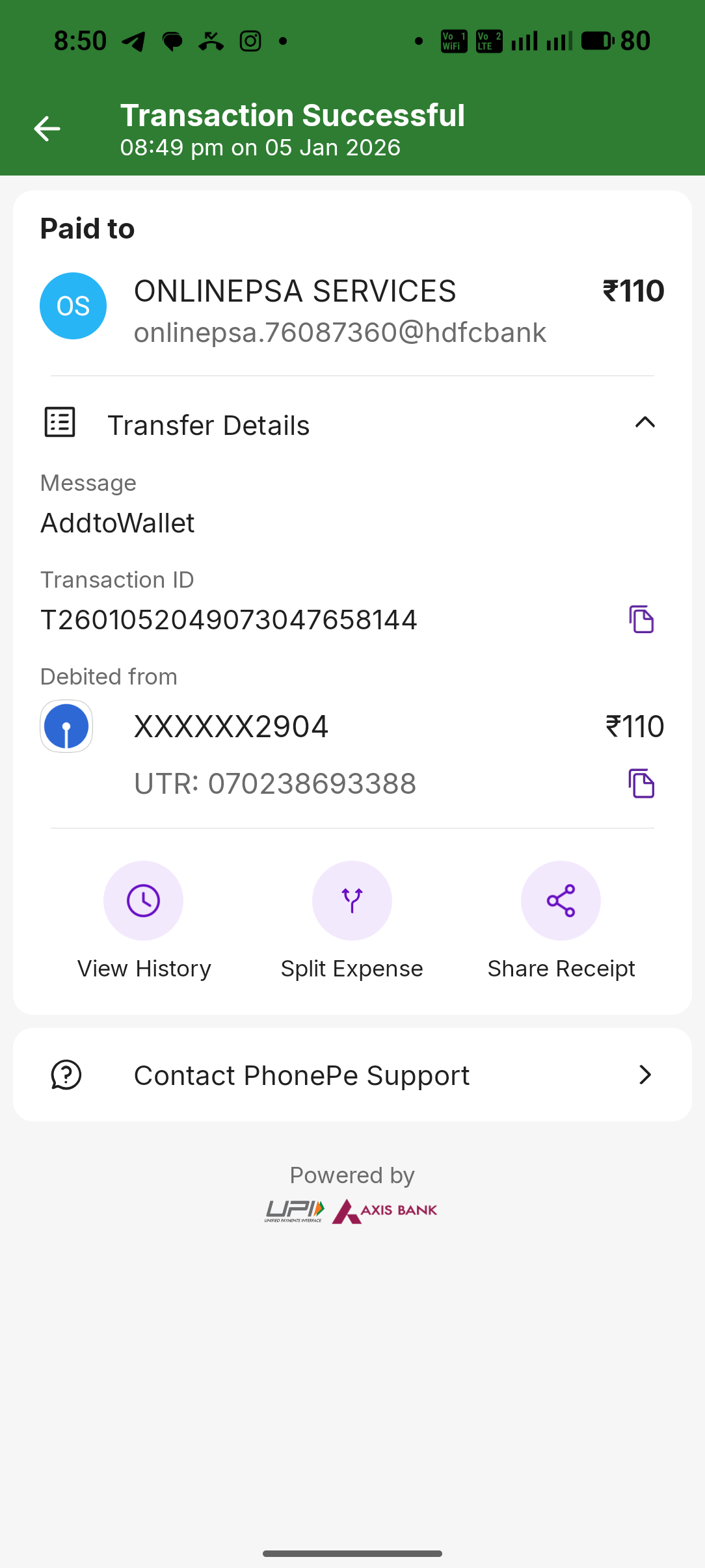The width and height of the screenshot is (705, 1568).
Task: Select Split Expense
Action: coord(352,901)
